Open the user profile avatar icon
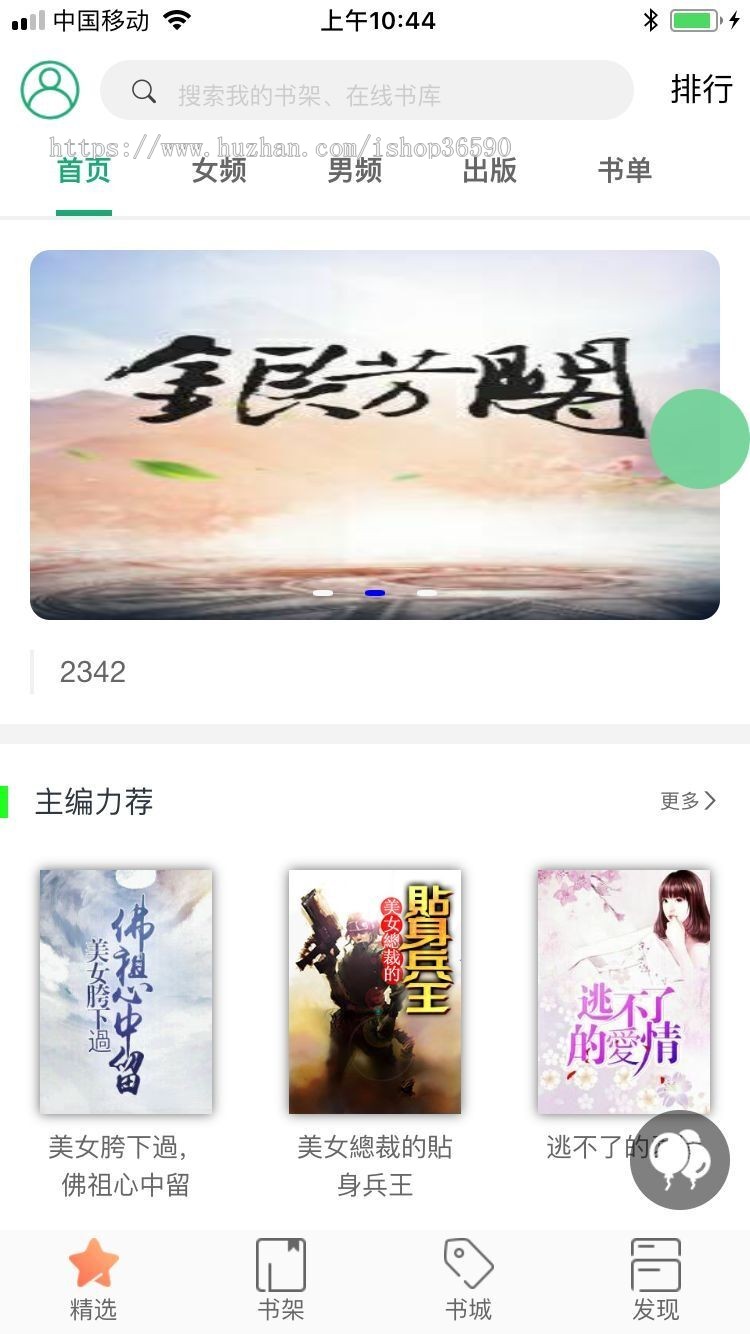The width and height of the screenshot is (750, 1334). pyautogui.click(x=50, y=89)
